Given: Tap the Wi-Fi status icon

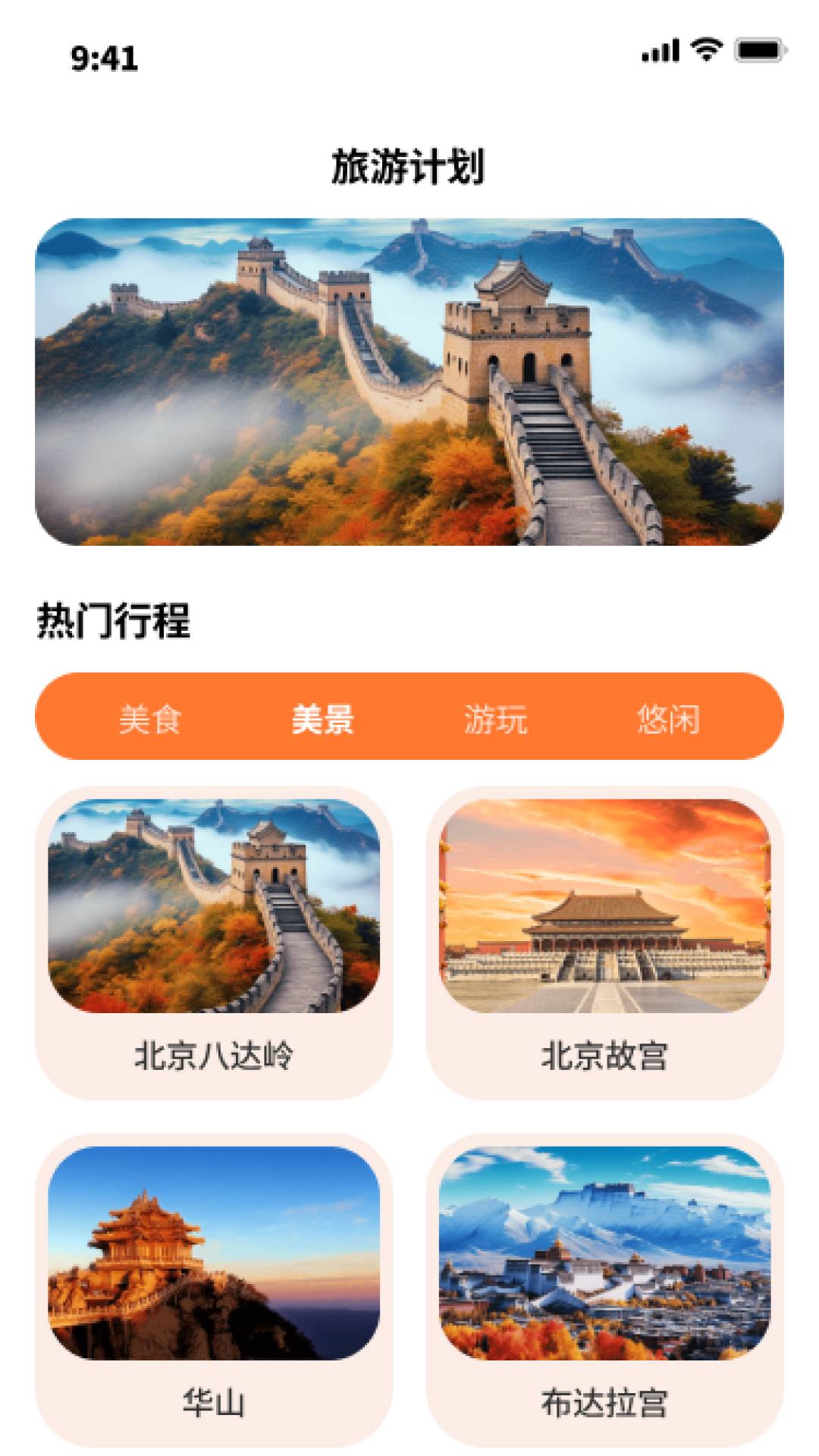Looking at the screenshot, I should (706, 48).
